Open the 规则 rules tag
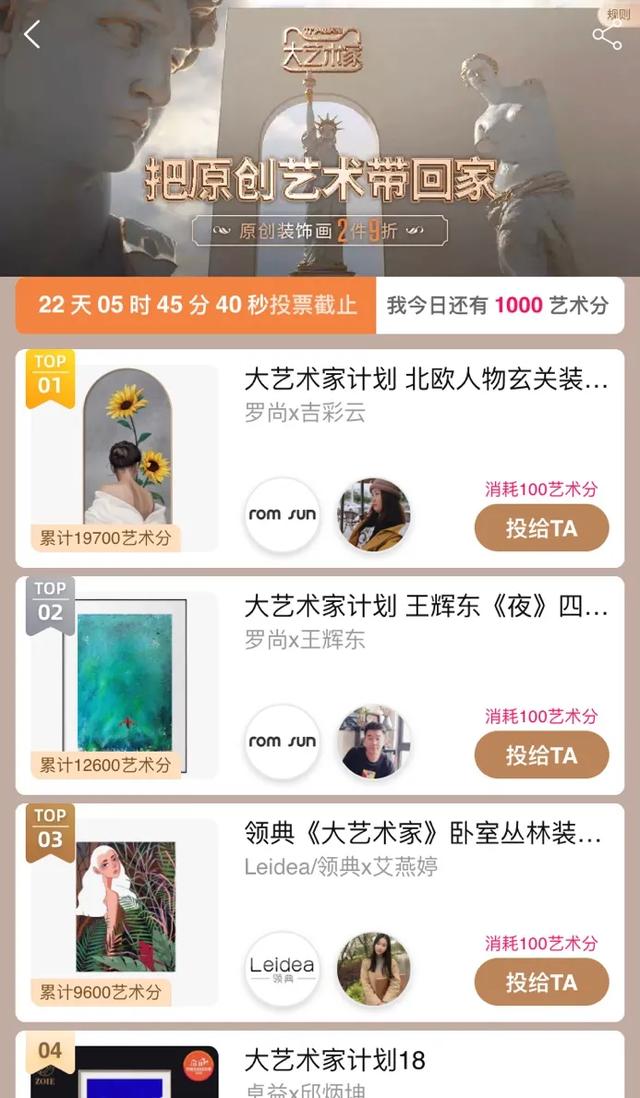Screen dimensions: 640x1098 coord(618,14)
